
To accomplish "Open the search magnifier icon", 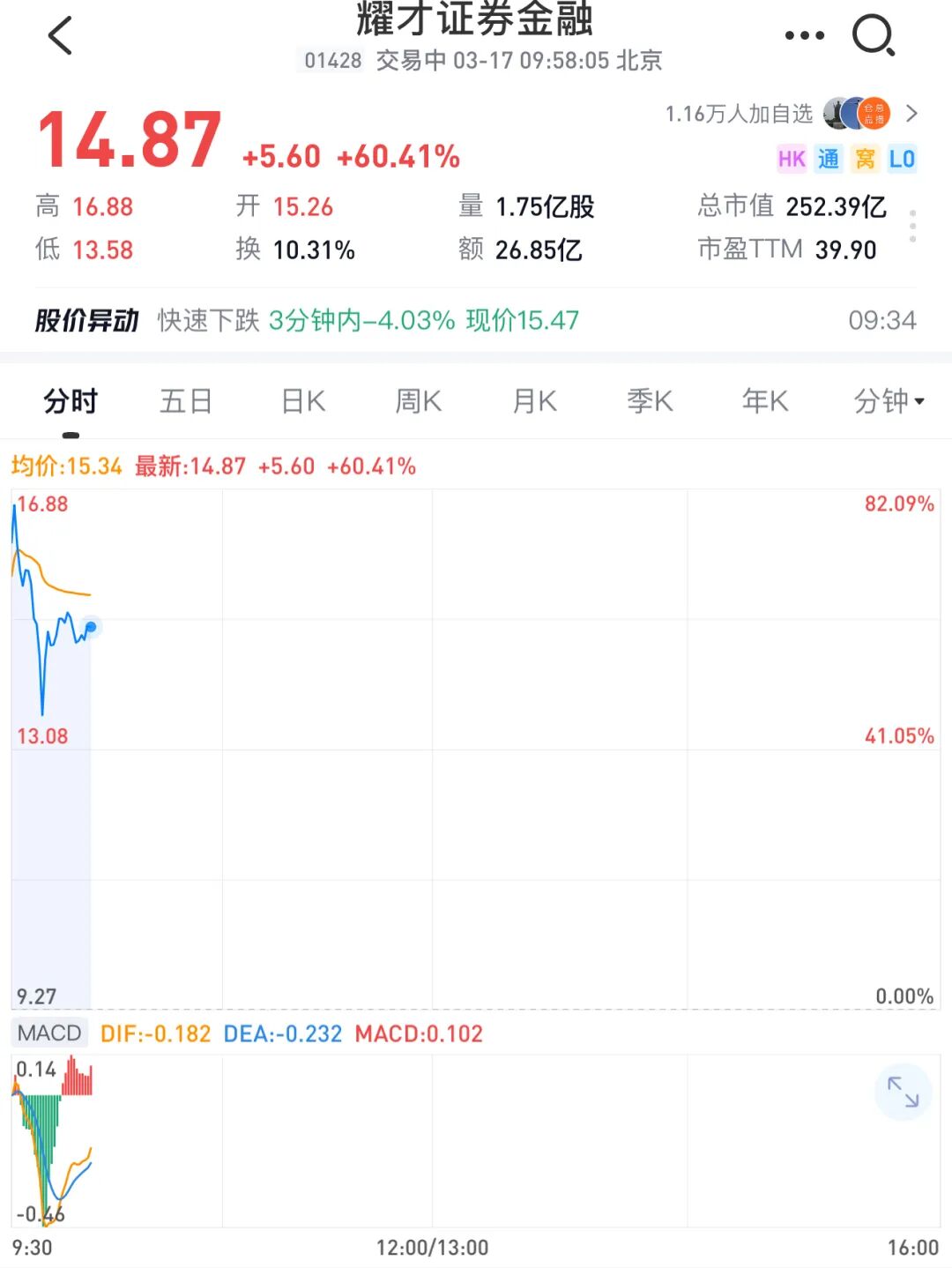I will [873, 36].
